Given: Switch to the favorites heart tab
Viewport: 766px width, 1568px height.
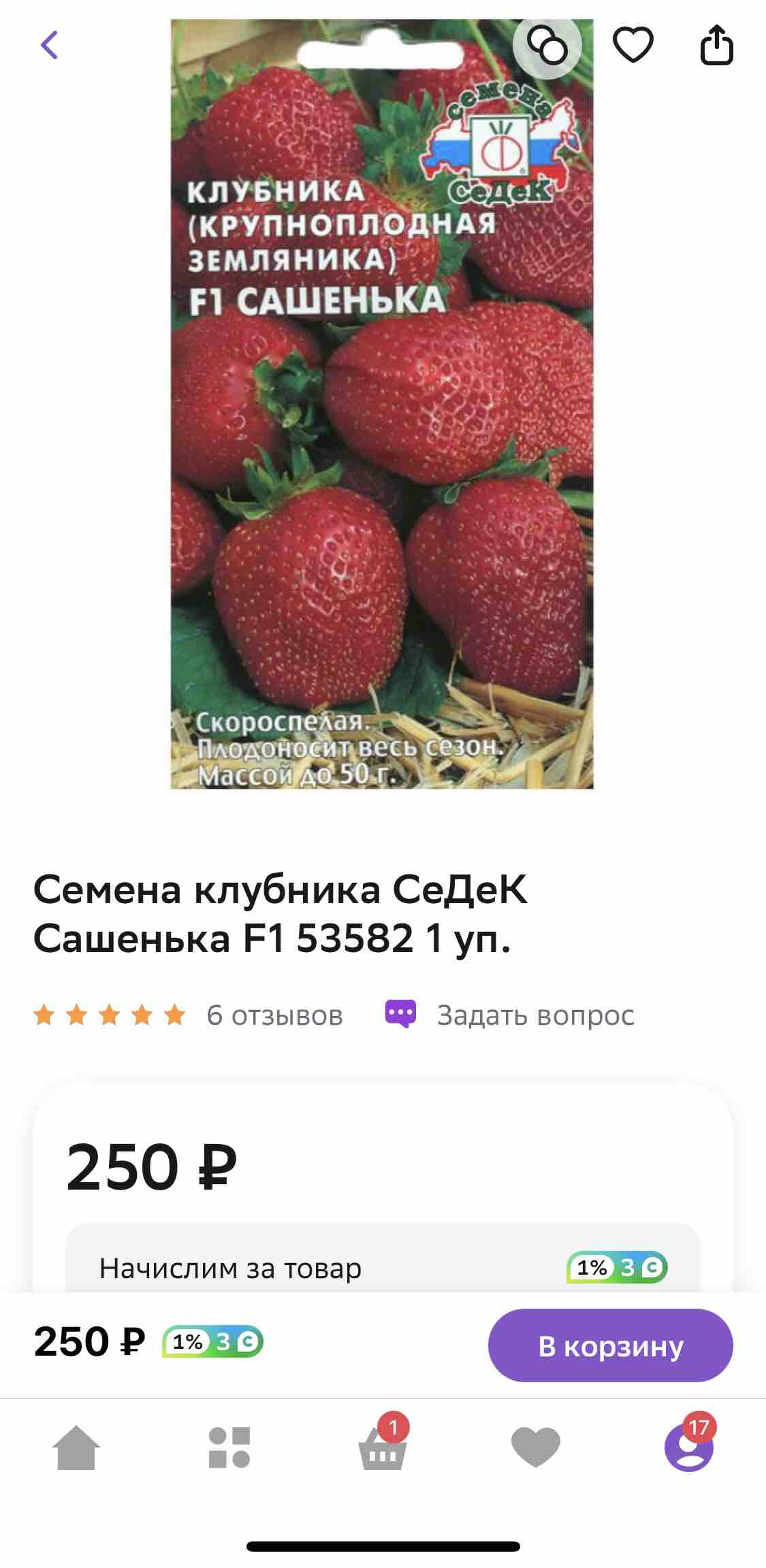Looking at the screenshot, I should [536, 1447].
